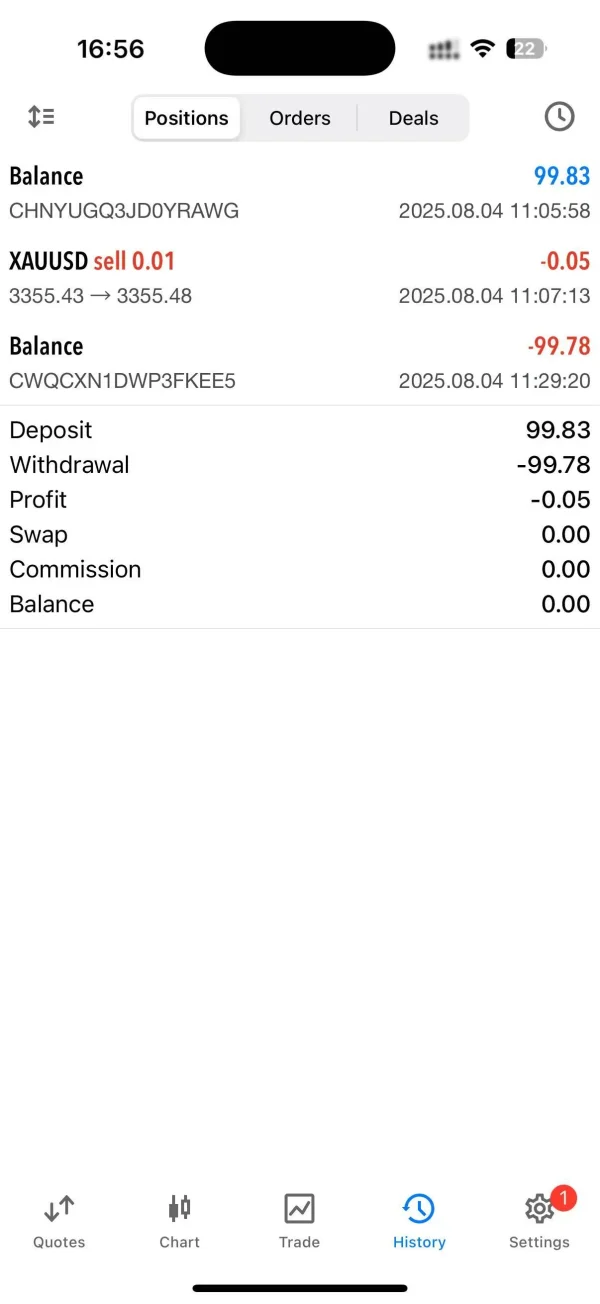Switch to the Deals segment
Image resolution: width=600 pixels, height=1304 pixels.
tap(414, 118)
